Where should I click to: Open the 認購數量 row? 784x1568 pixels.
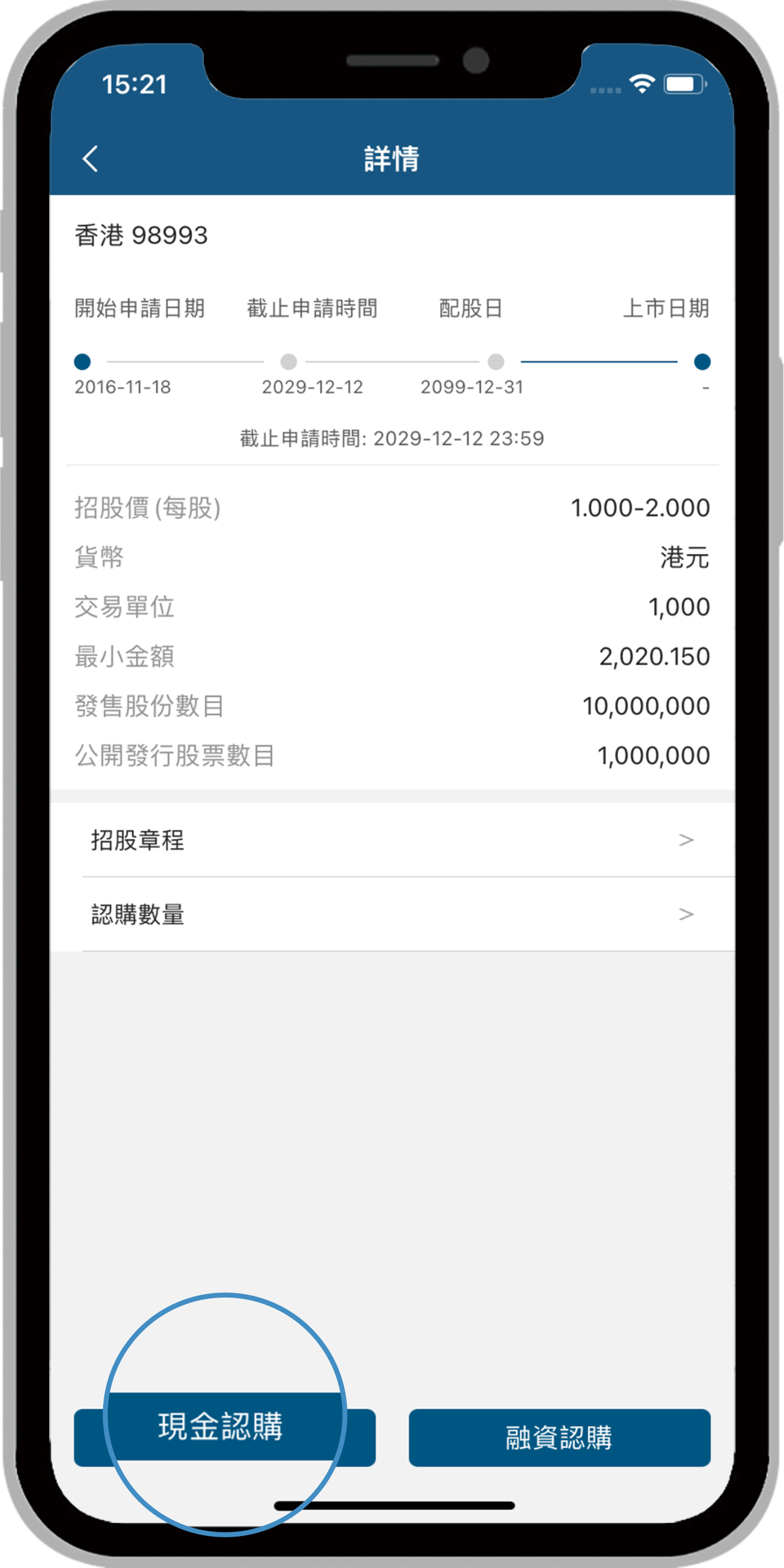(x=392, y=914)
